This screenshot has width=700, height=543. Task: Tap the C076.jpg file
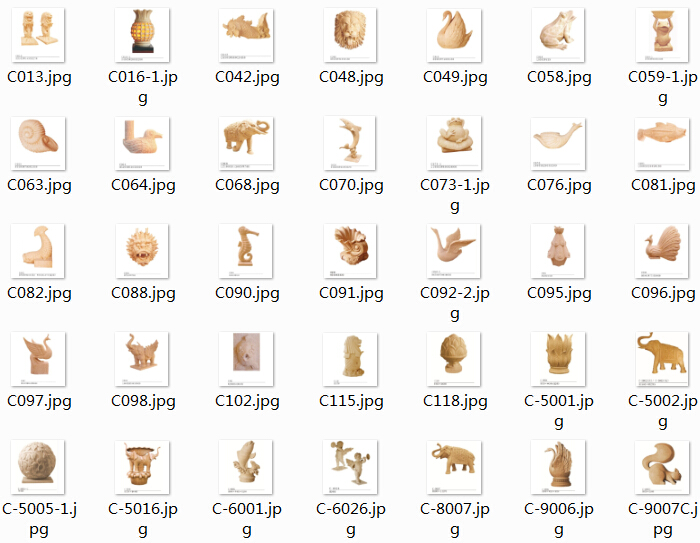(558, 144)
